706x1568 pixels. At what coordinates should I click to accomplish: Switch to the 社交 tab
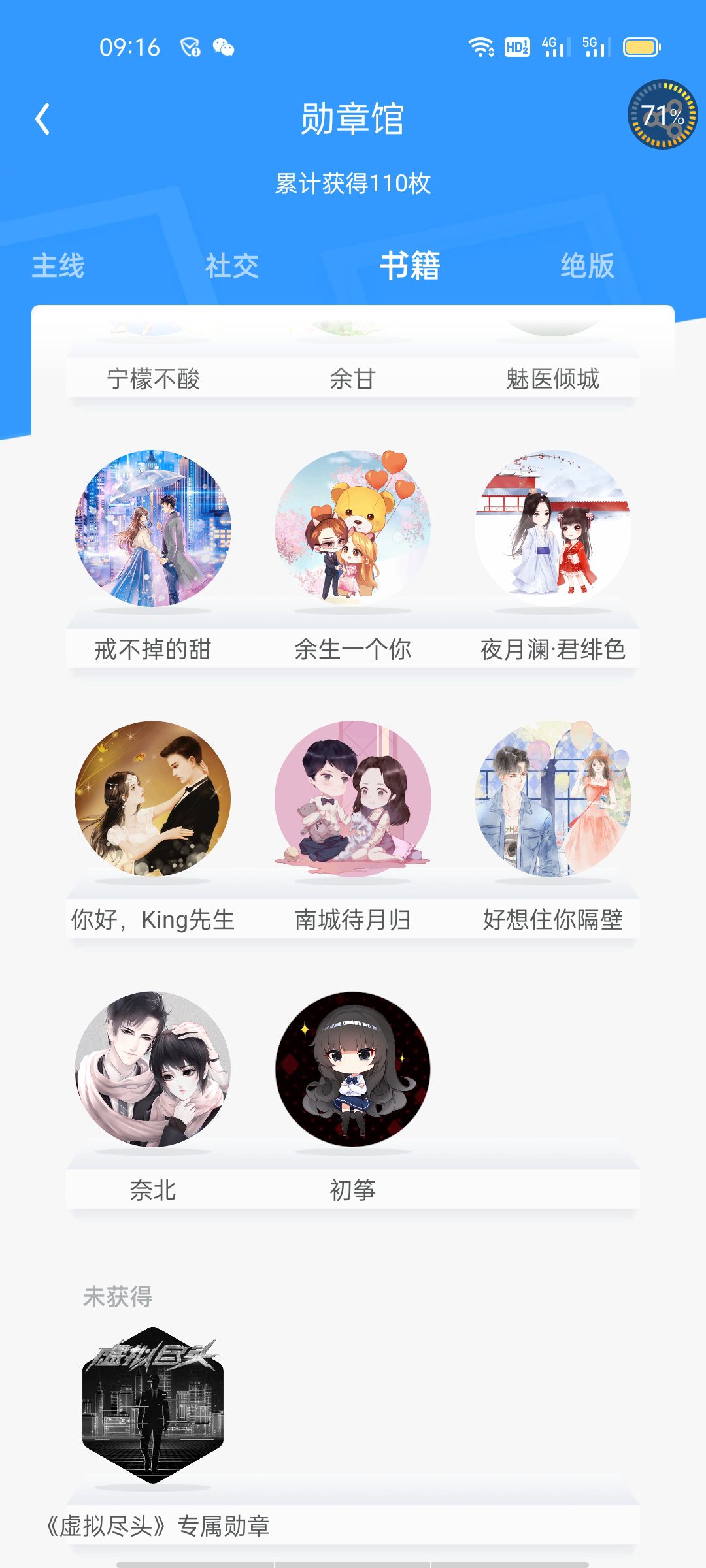(x=231, y=266)
